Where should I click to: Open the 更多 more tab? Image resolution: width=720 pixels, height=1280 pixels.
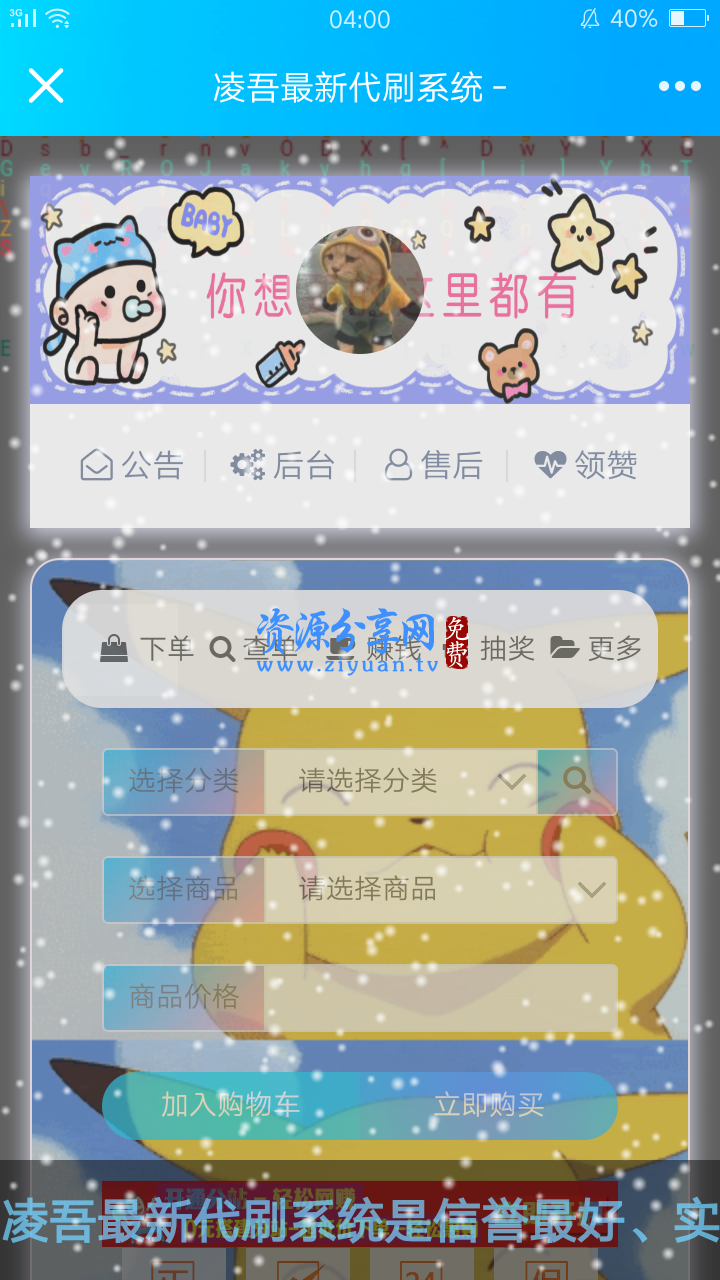[596, 649]
